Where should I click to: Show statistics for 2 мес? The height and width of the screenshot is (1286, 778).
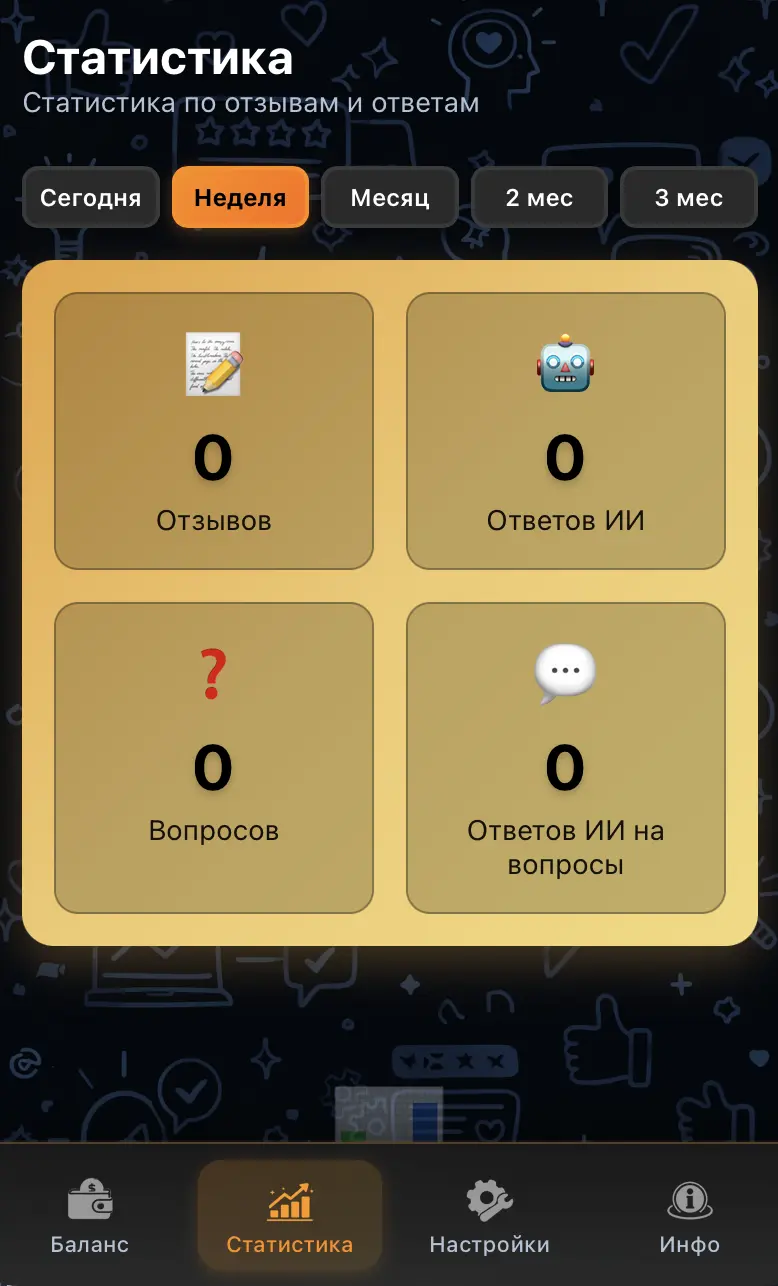point(539,197)
